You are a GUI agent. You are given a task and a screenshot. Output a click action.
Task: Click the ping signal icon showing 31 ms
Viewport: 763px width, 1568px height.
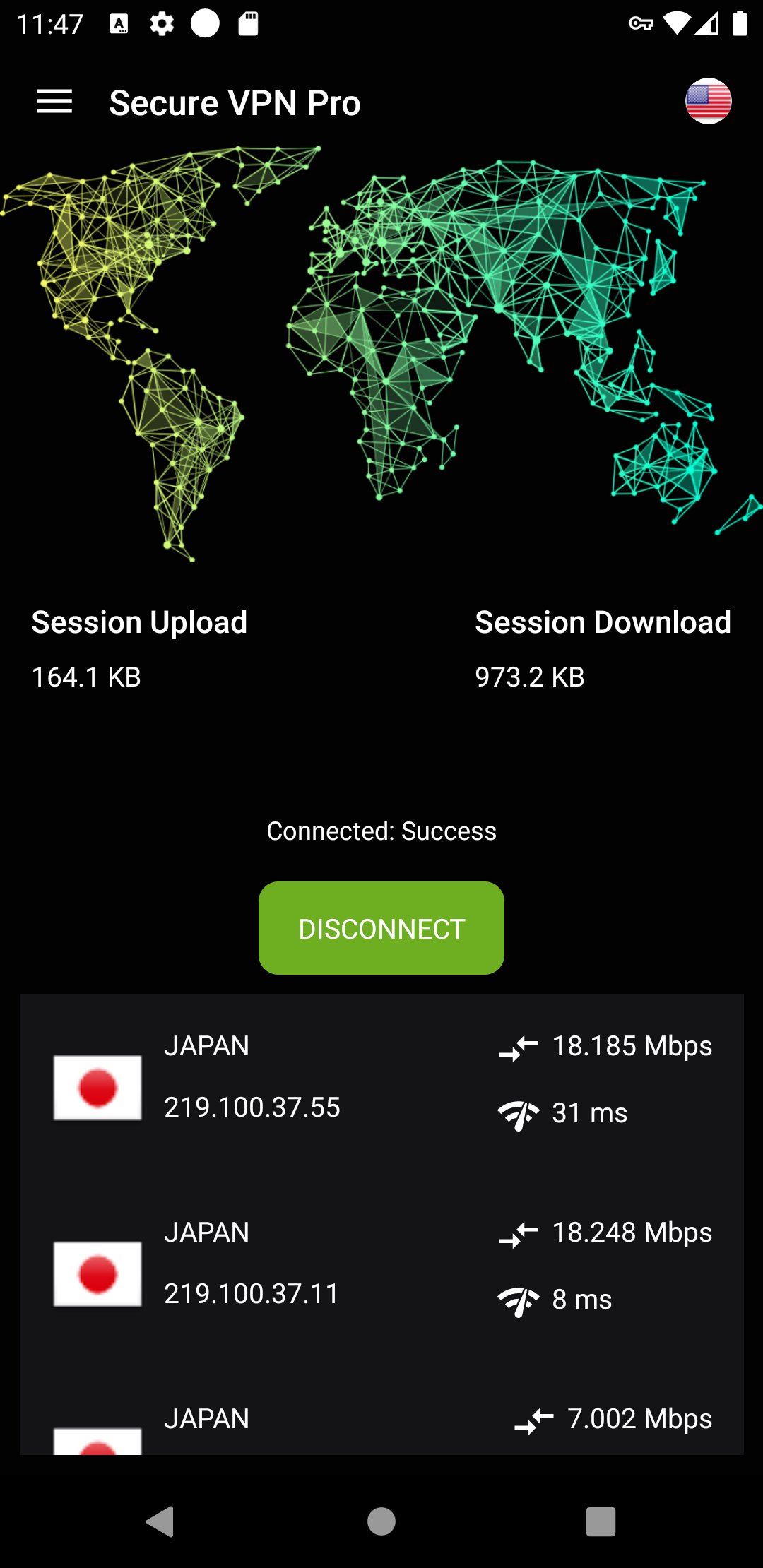(x=519, y=1112)
